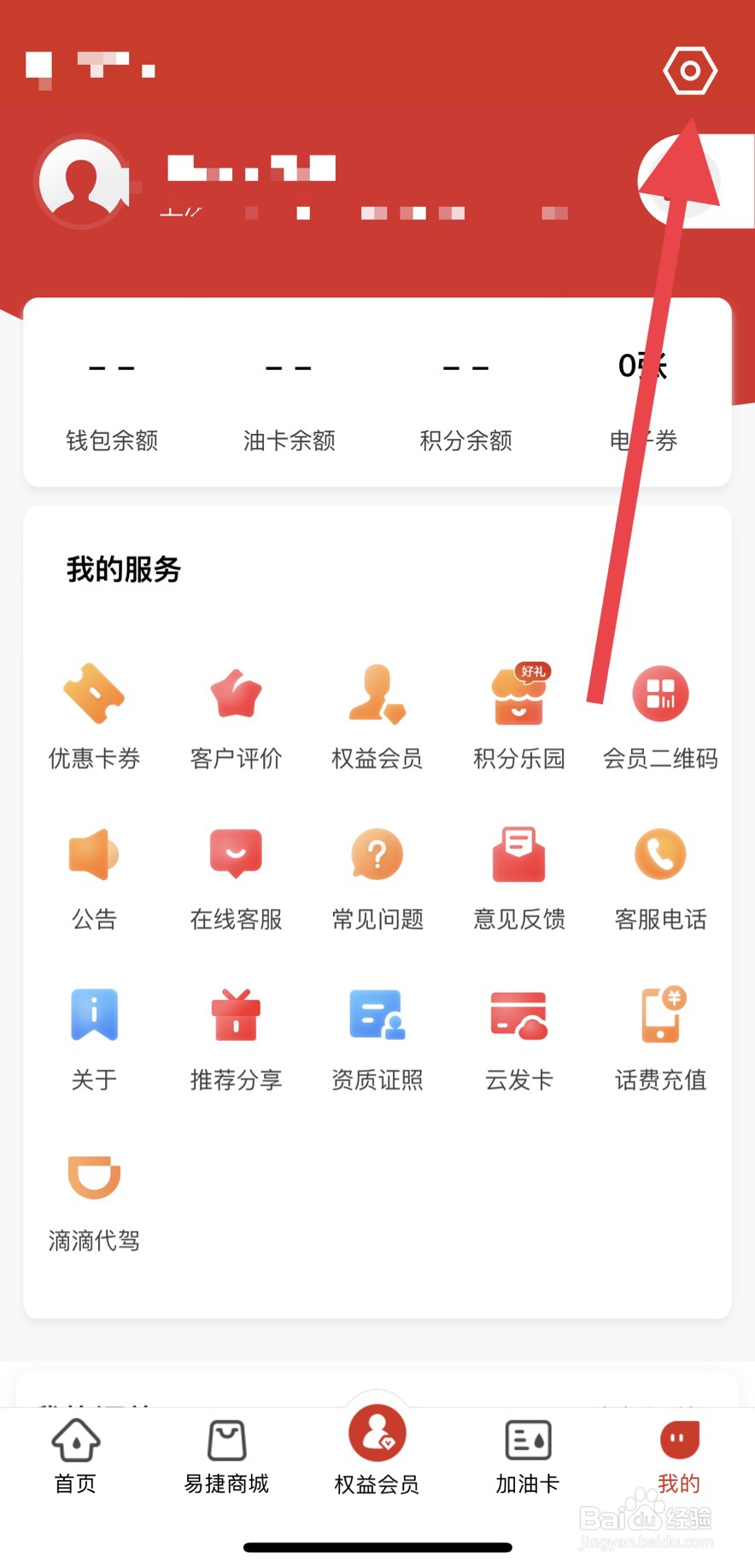Start 在线客服 online customer service
Viewport: 755px width, 1568px height.
click(234, 877)
